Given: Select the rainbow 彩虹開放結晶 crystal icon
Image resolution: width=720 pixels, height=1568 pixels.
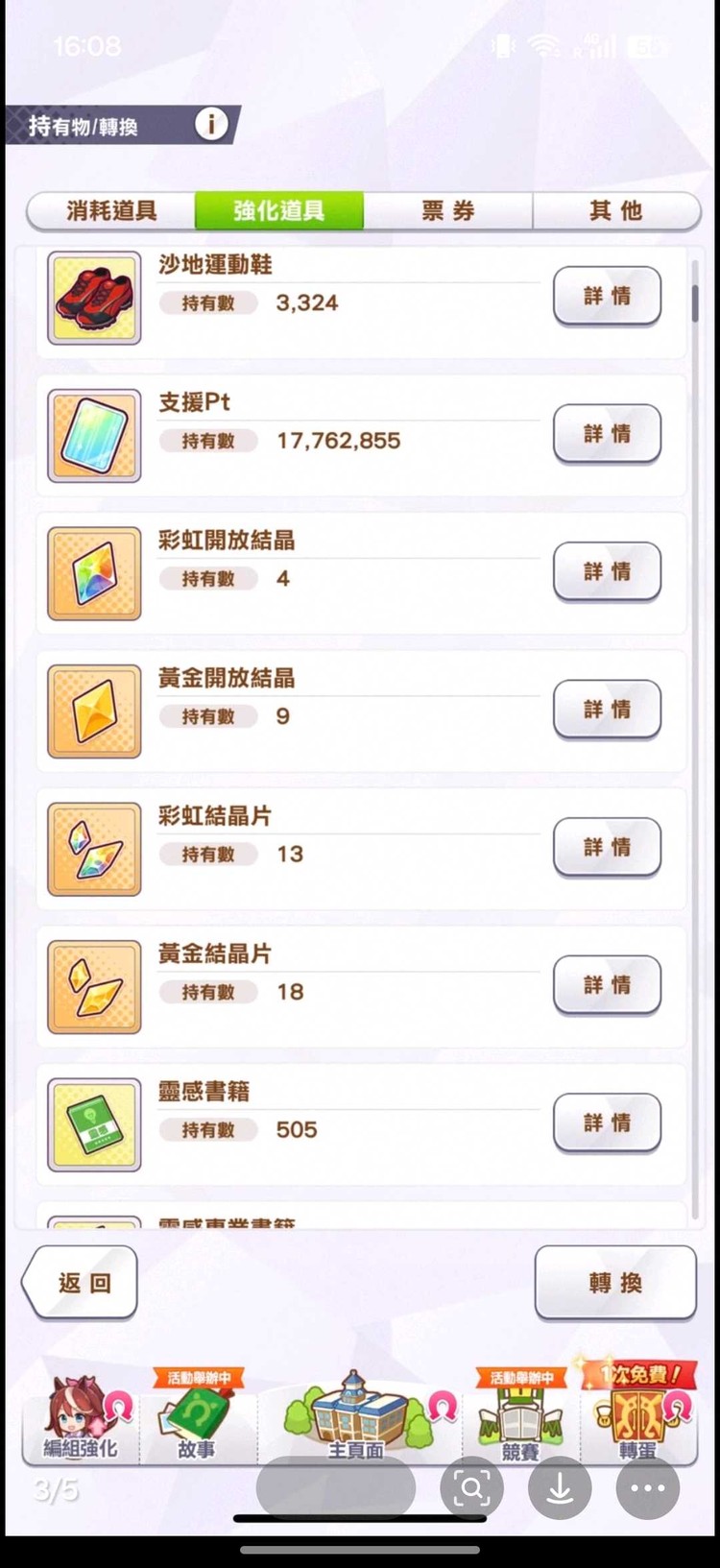Looking at the screenshot, I should click(x=93, y=573).
